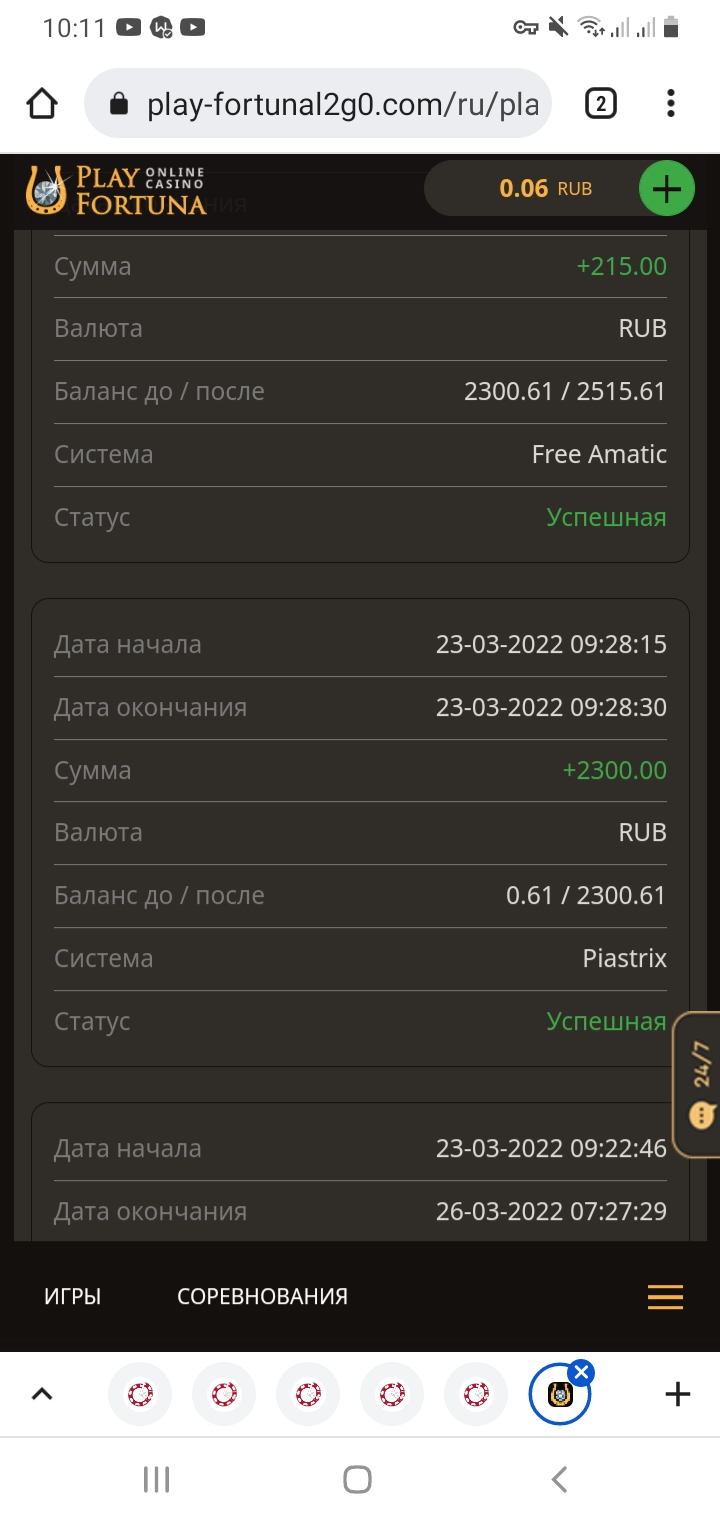Viewport: 720px width, 1520px height.
Task: Tap the green plus deposit button
Action: [x=666, y=188]
